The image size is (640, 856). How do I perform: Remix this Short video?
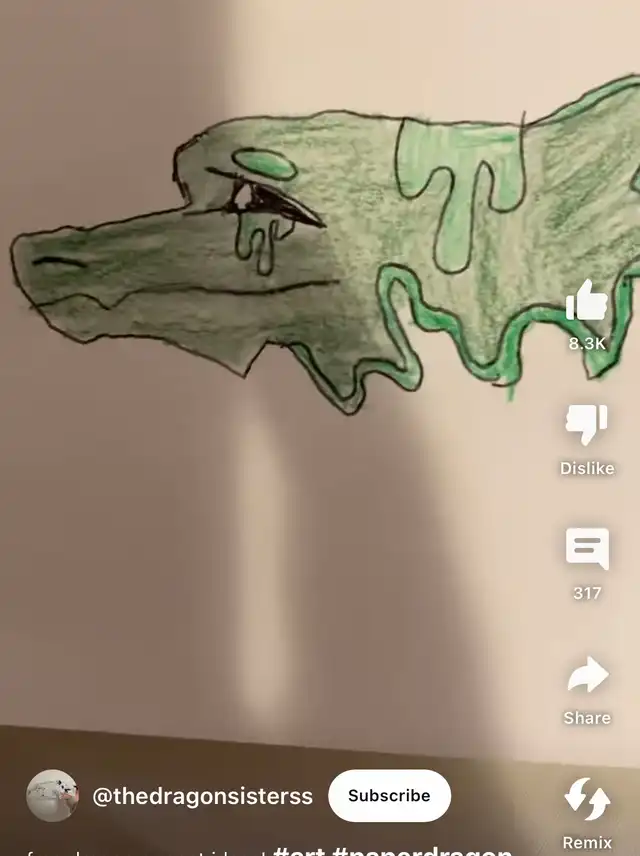coord(587,800)
